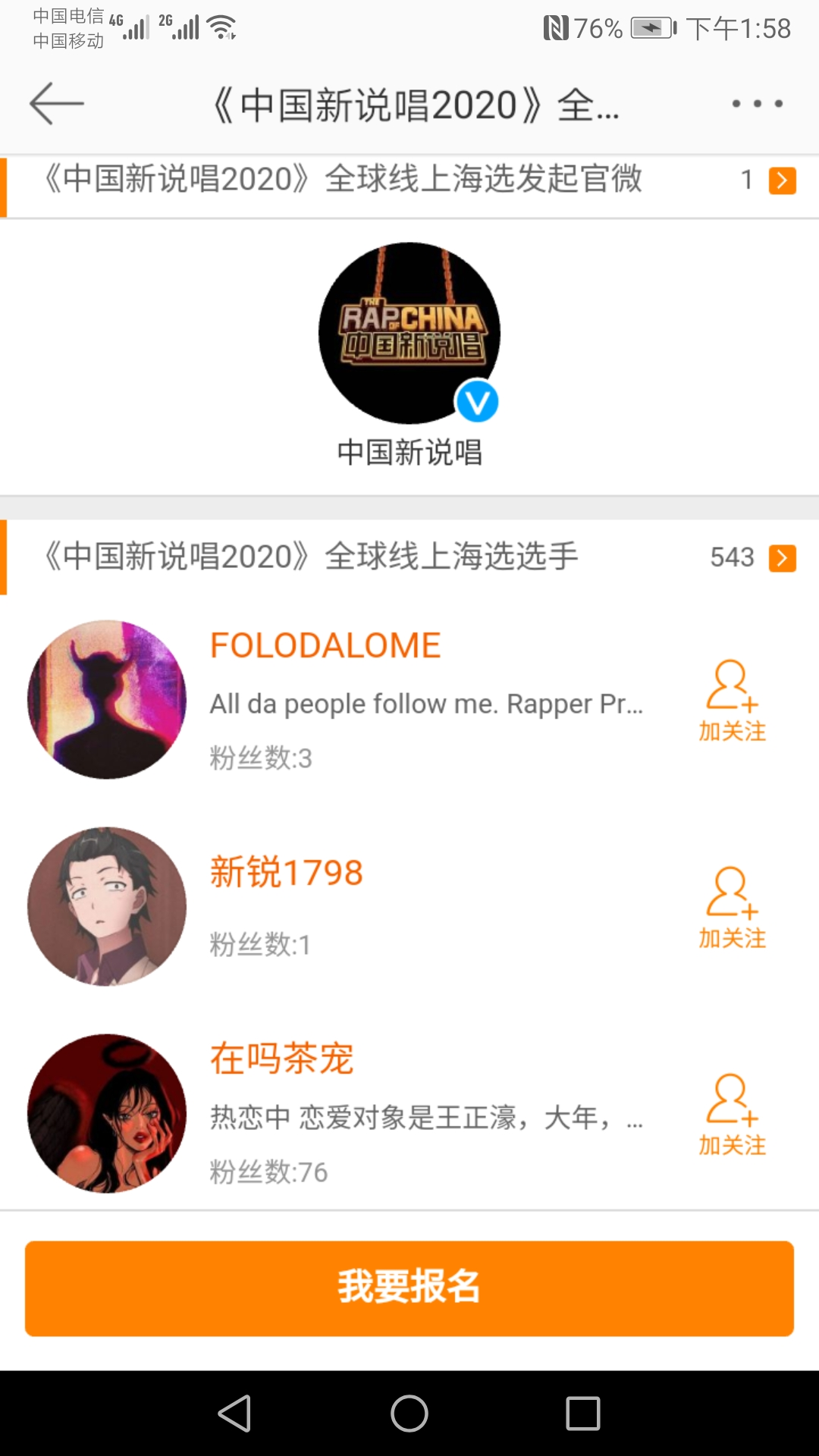Tap the Wi-Fi icon in status bar
Image resolution: width=819 pixels, height=1456 pixels.
pyautogui.click(x=222, y=25)
